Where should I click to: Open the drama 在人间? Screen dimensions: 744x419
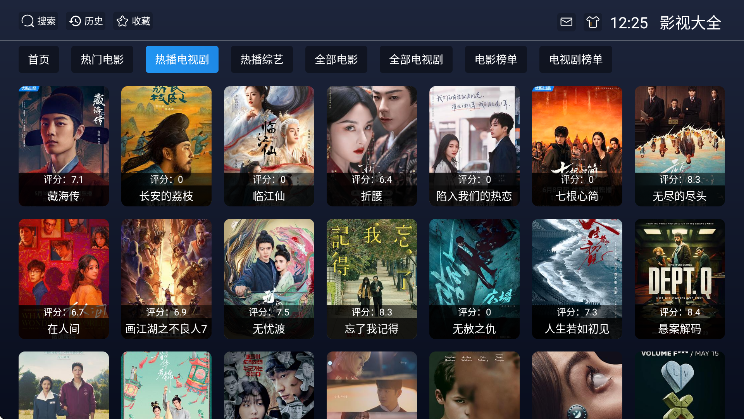point(63,278)
